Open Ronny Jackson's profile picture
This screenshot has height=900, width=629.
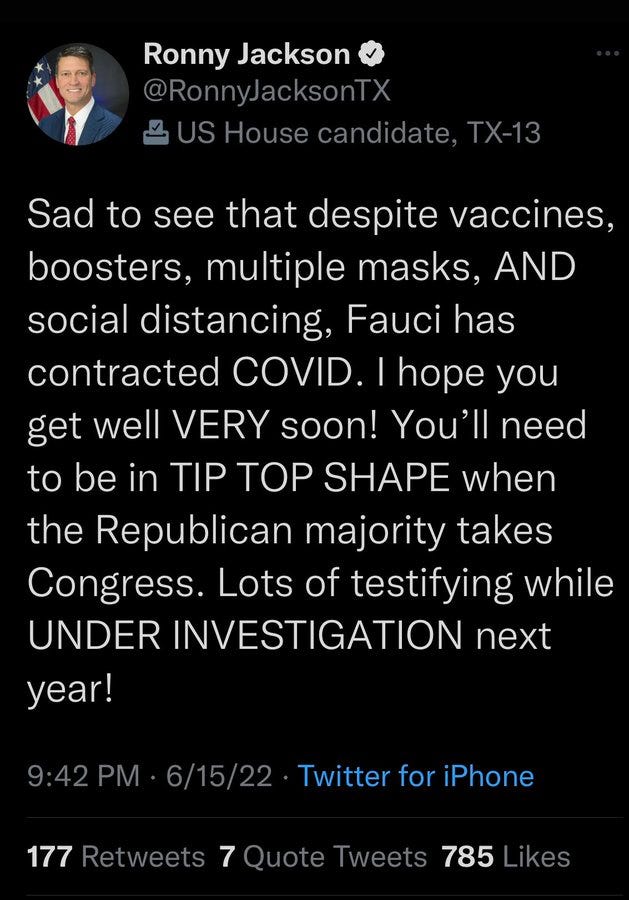point(78,94)
